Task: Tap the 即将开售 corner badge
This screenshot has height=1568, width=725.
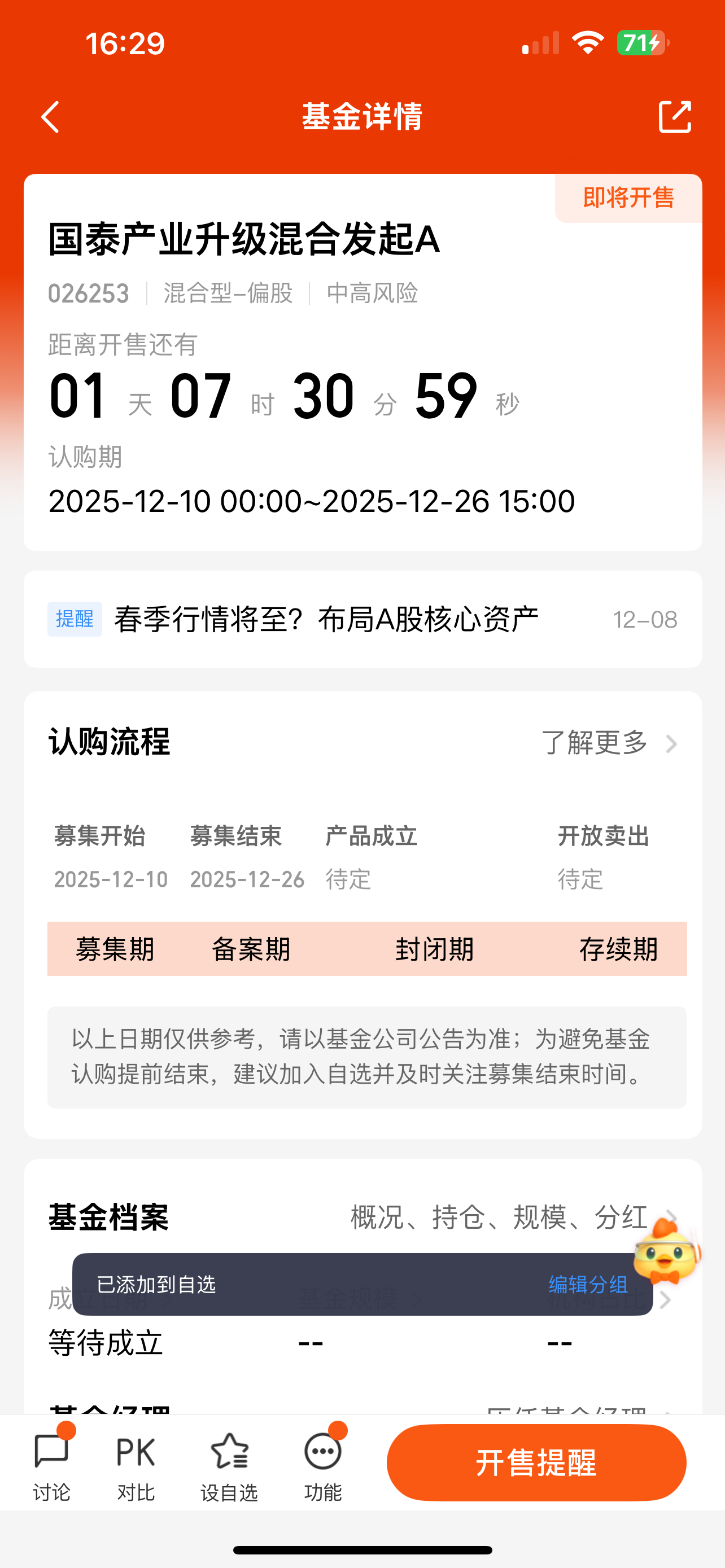Action: 628,198
